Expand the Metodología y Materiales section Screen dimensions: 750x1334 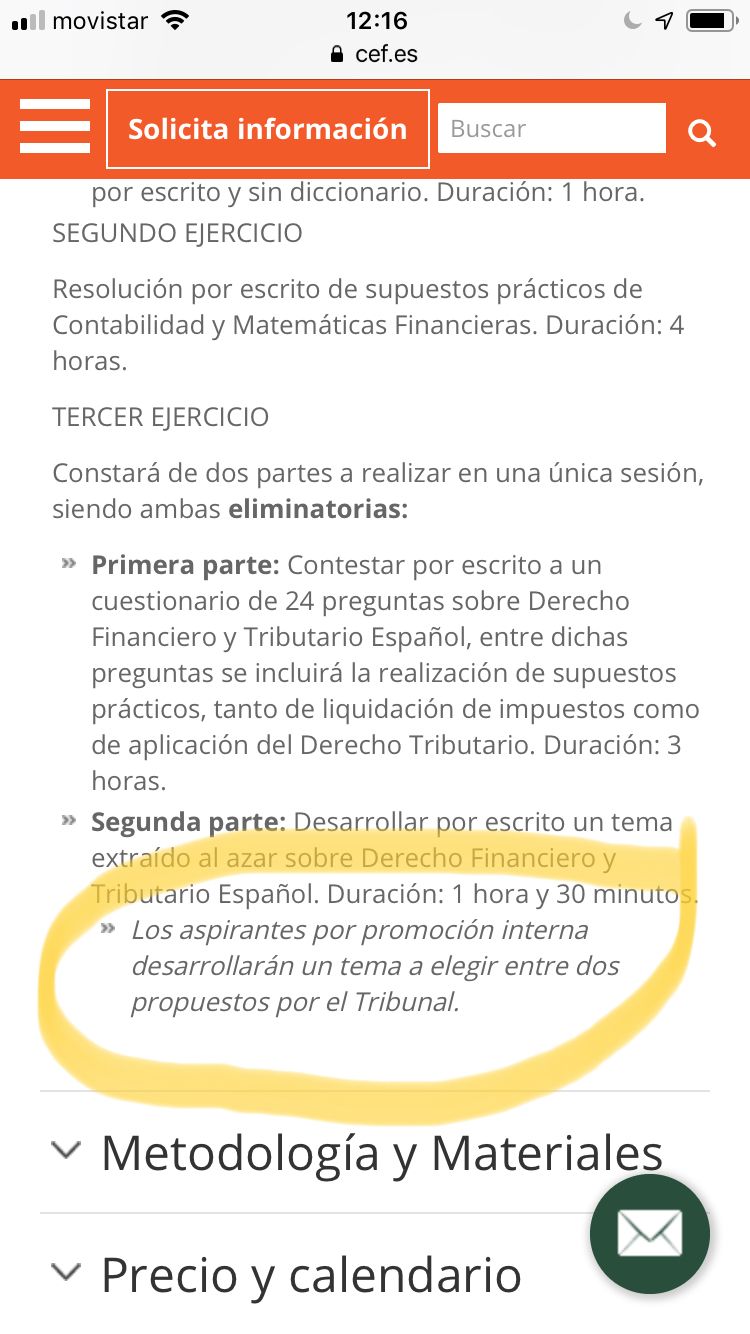tap(380, 1152)
